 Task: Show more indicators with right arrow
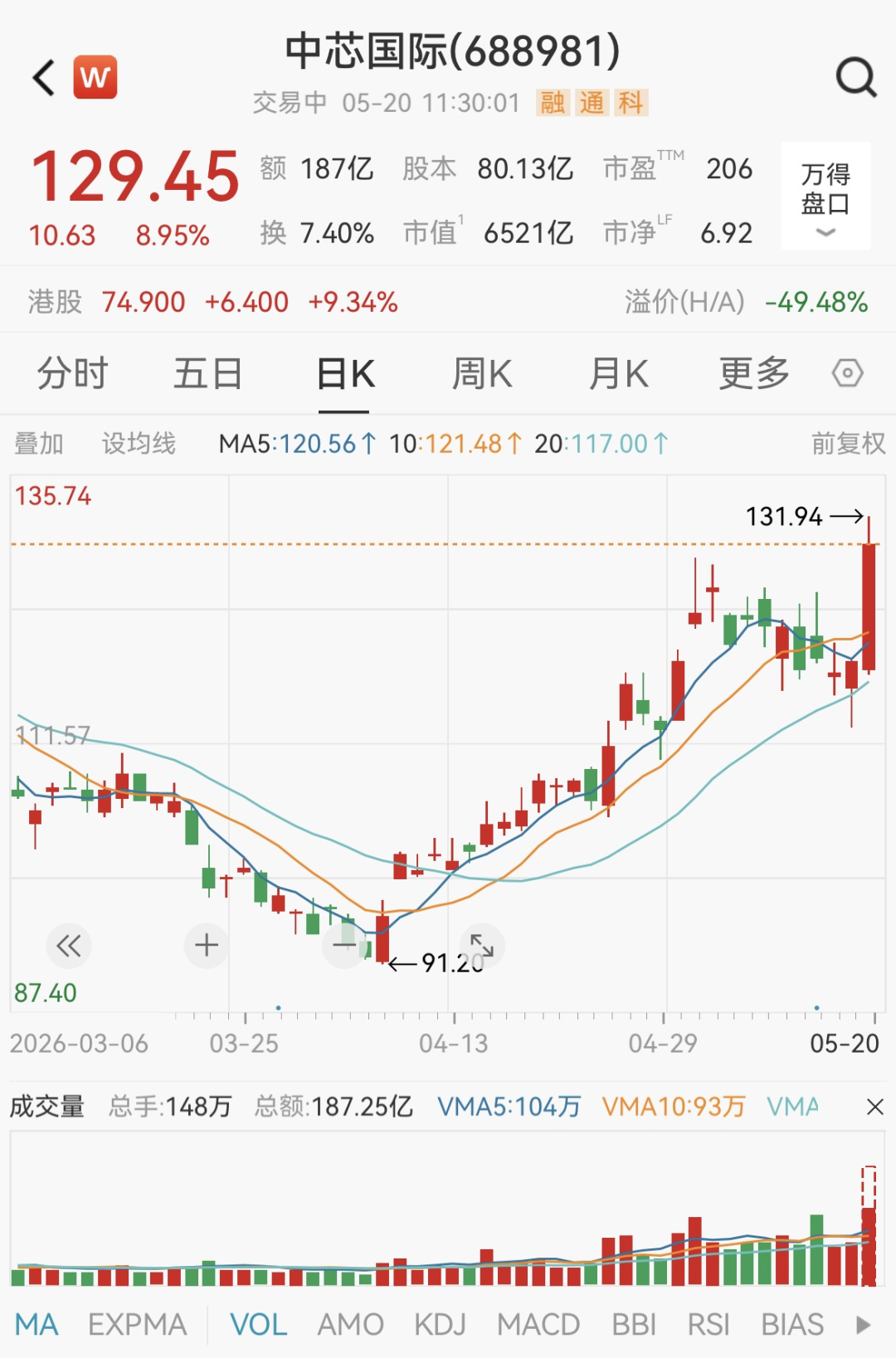click(863, 1325)
